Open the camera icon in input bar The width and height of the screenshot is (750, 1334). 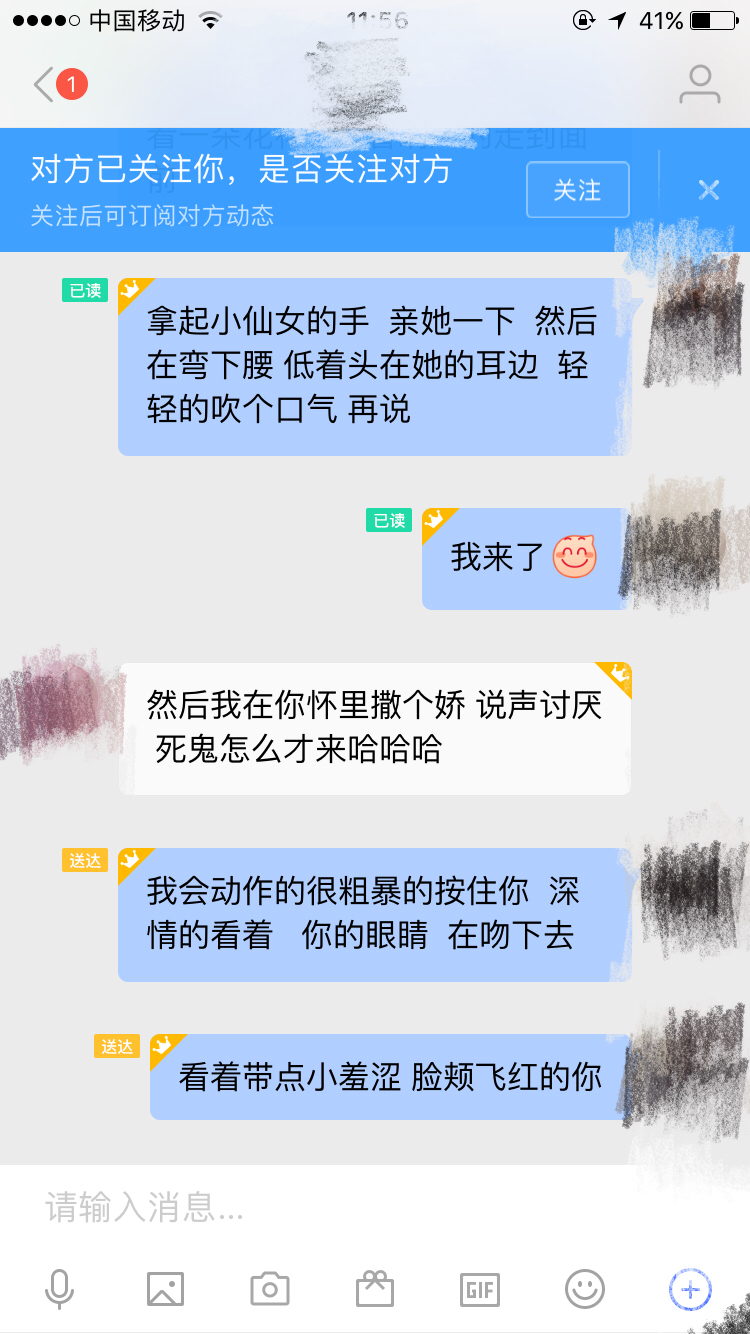pyautogui.click(x=270, y=1289)
